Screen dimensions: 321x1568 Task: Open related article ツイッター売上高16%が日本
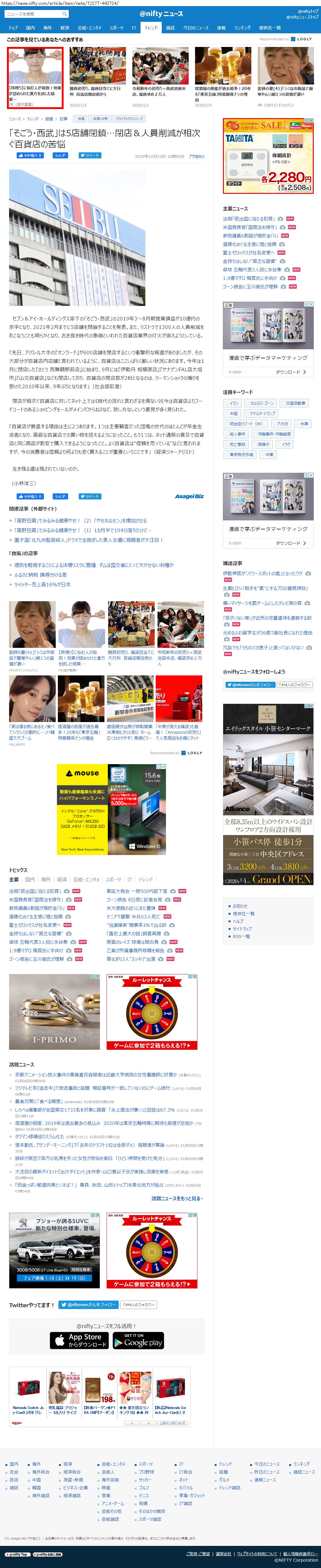43,584
